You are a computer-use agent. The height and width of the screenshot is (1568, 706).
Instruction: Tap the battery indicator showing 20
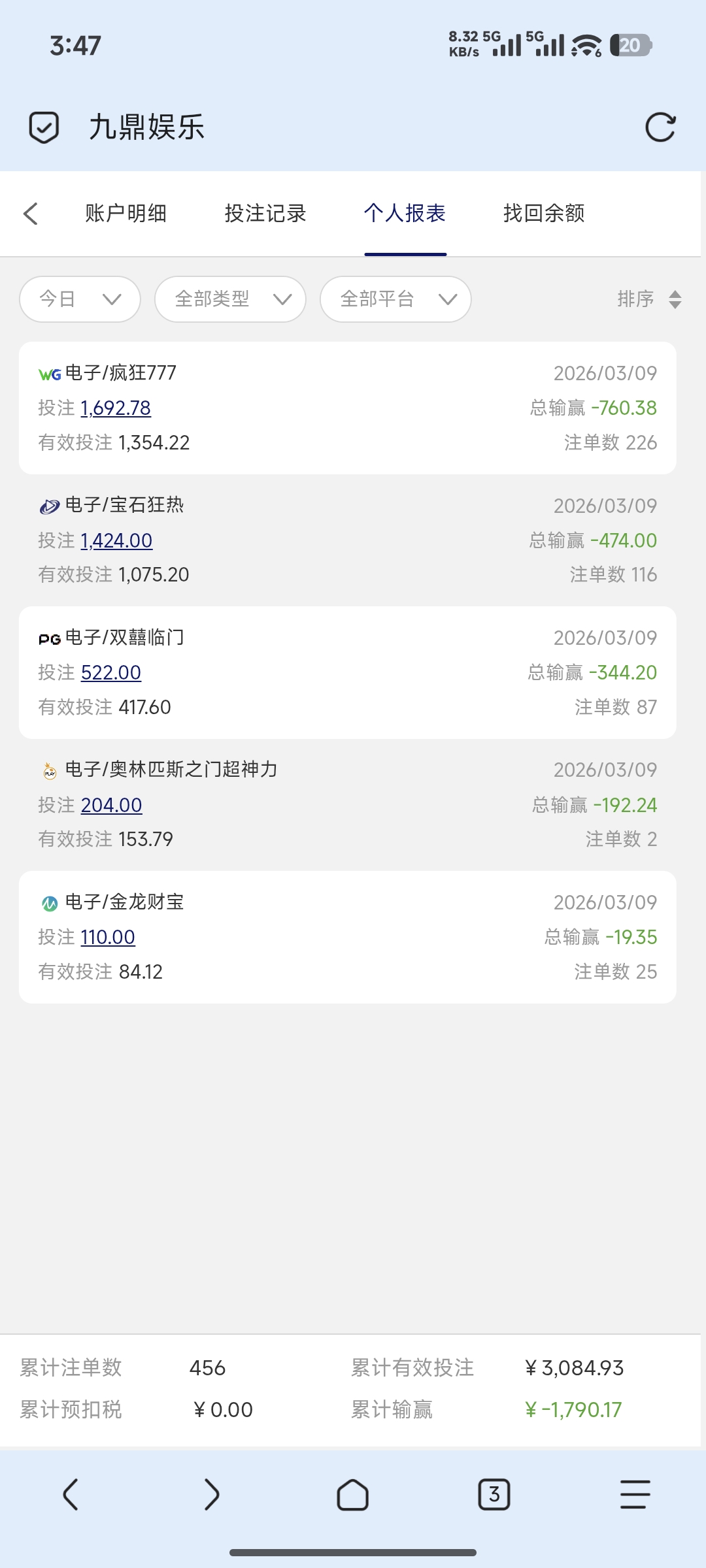[x=630, y=46]
